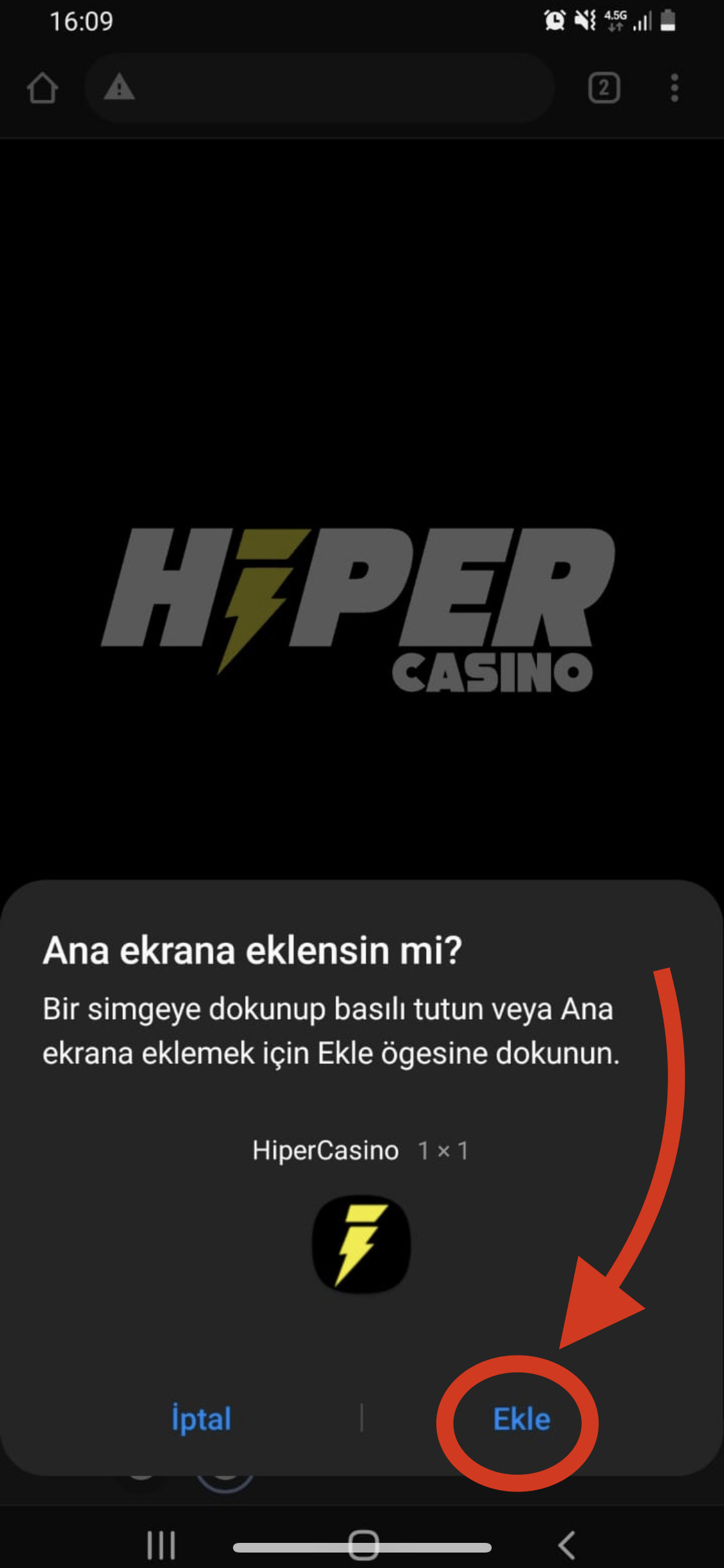Tap the HiperCasino lightning shortcut icon

click(x=361, y=1244)
